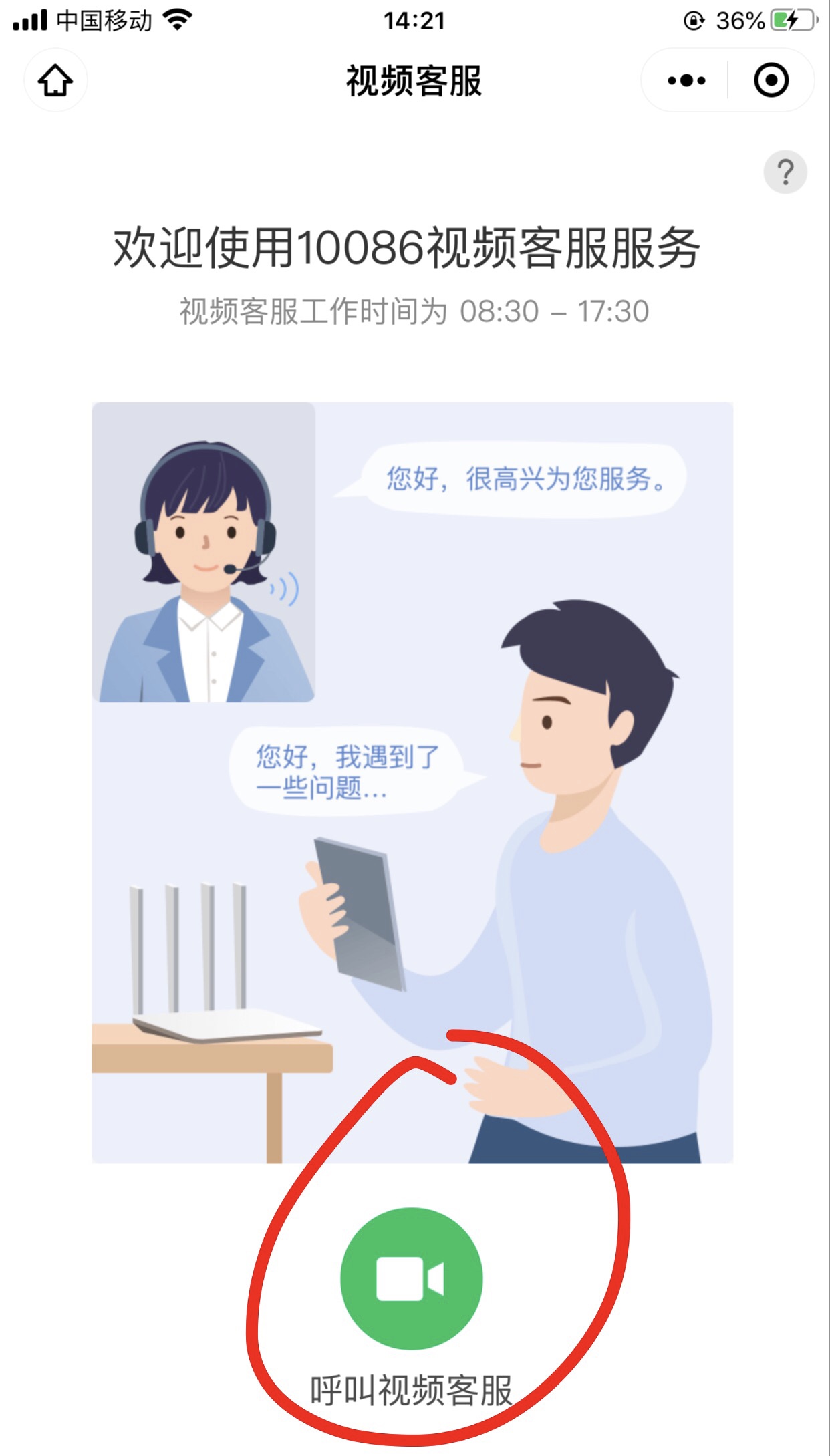Open the question mark help icon
830x1456 pixels.
785,172
